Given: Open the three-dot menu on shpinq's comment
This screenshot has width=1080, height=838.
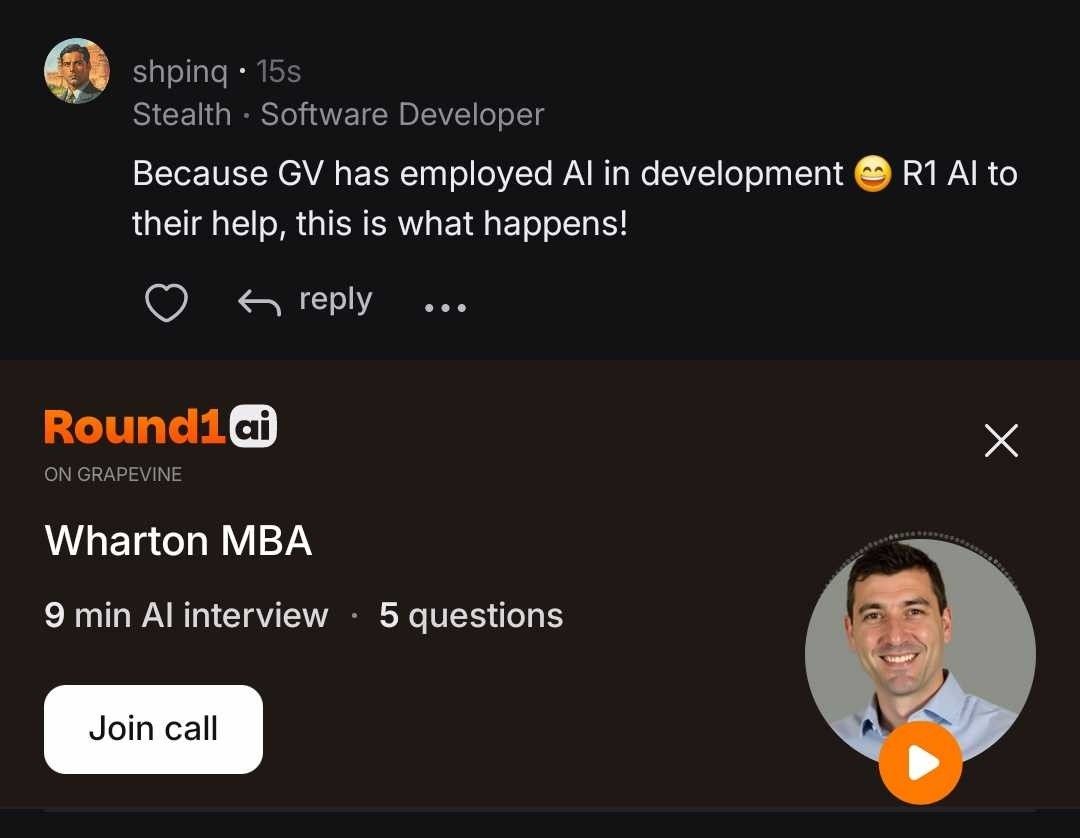Looking at the screenshot, I should [445, 308].
